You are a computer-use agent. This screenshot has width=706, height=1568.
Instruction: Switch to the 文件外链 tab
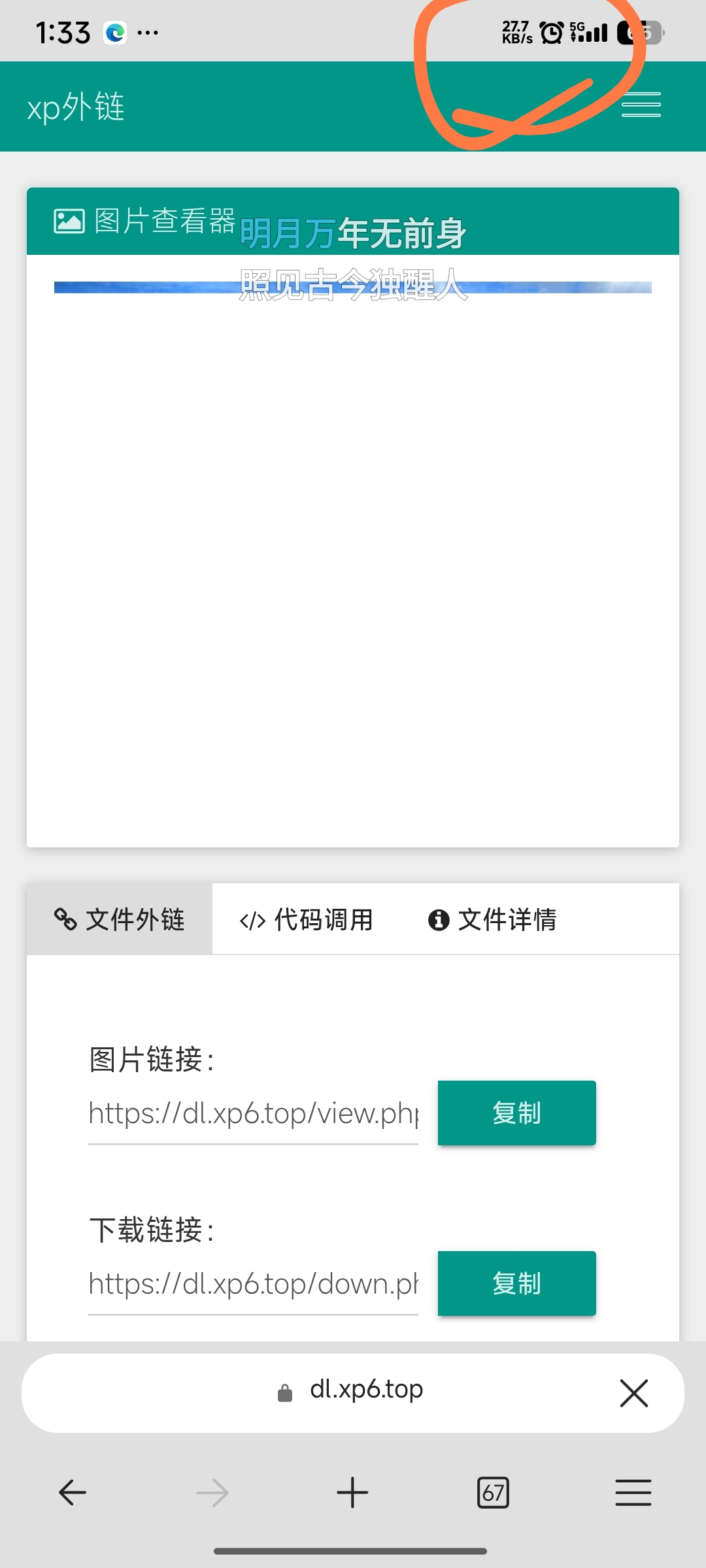120,919
